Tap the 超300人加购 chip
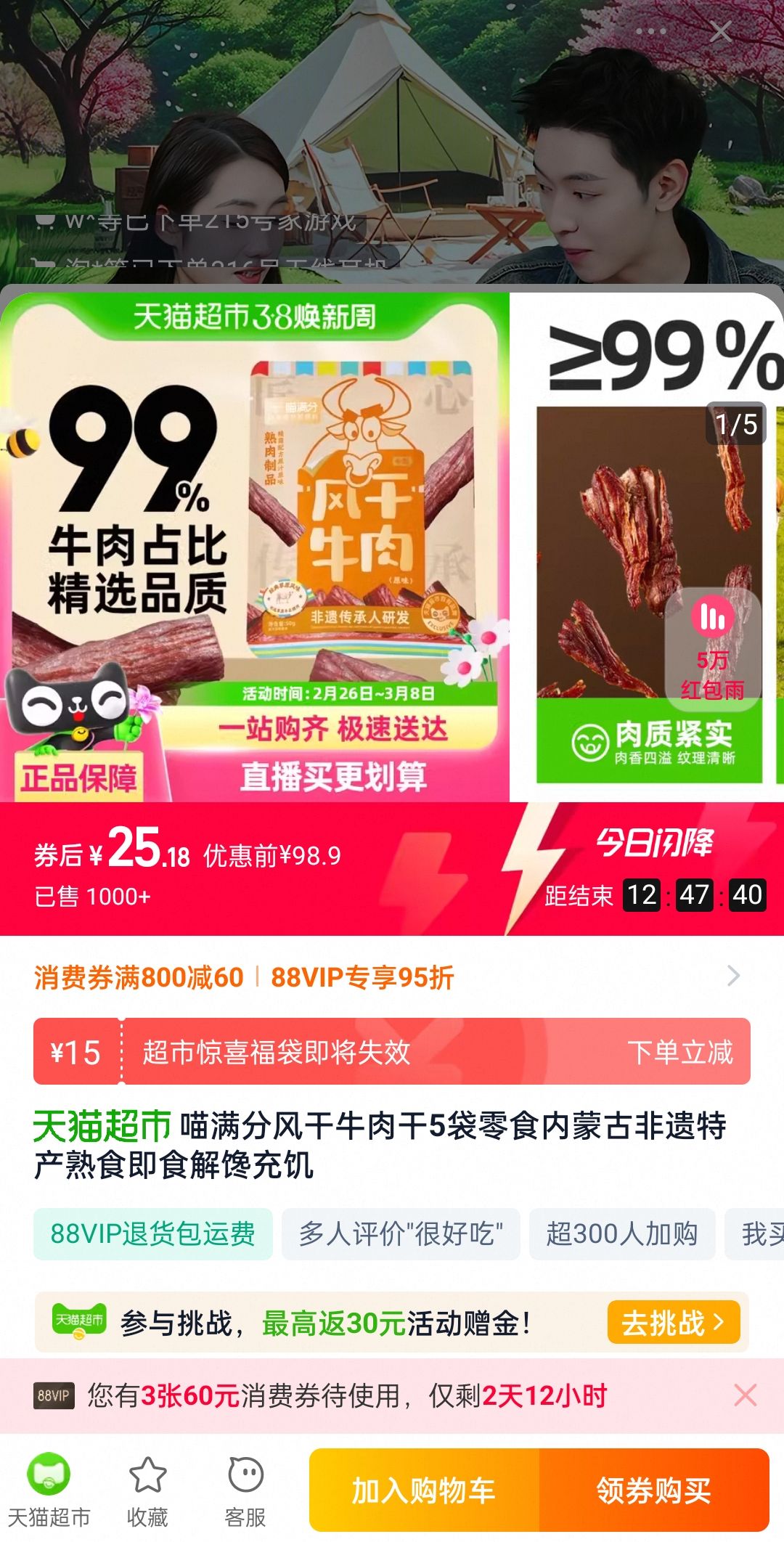Image resolution: width=784 pixels, height=1542 pixels. 622,1233
